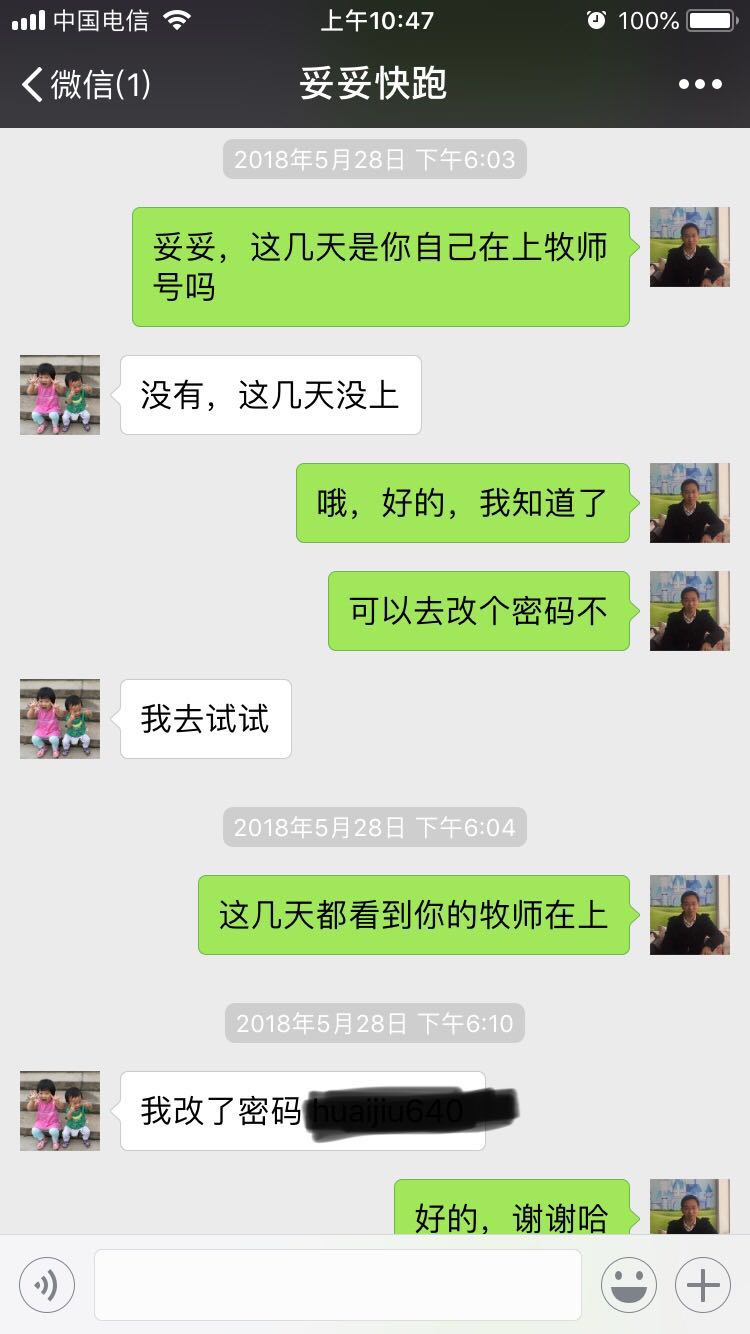Image resolution: width=750 pixels, height=1334 pixels.
Task: Tap my avatar beside 可以去改个密码不
Action: (690, 611)
